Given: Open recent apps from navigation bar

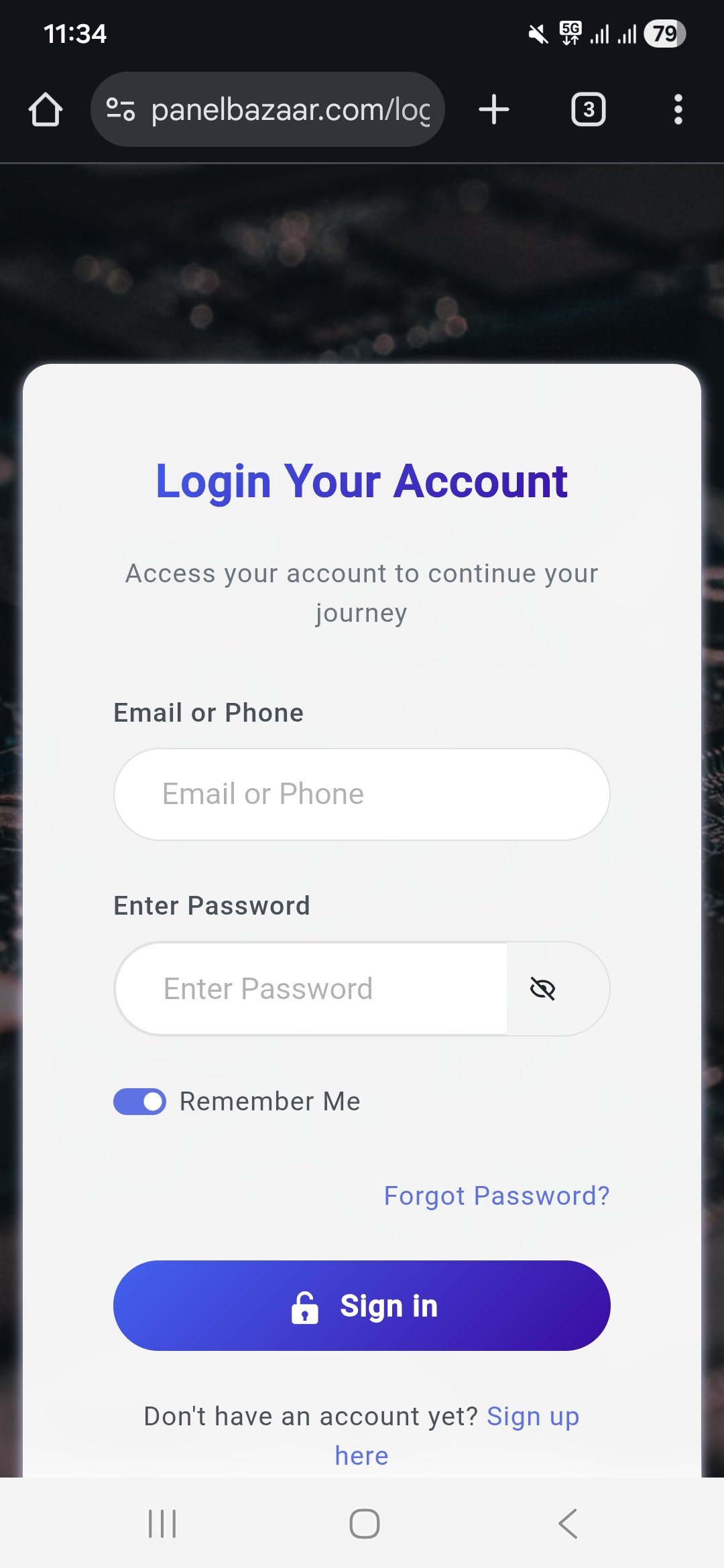Looking at the screenshot, I should tap(162, 1524).
